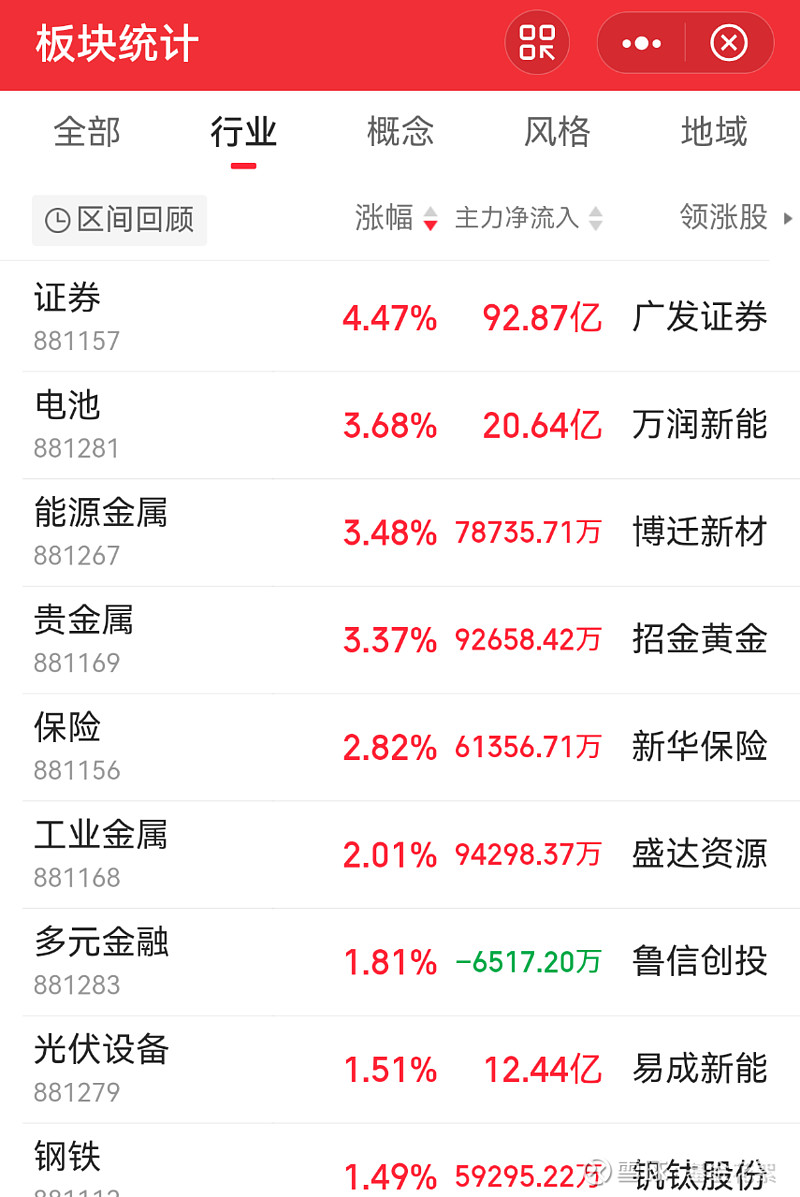
Task: Select the 行业 tab
Action: (242, 132)
